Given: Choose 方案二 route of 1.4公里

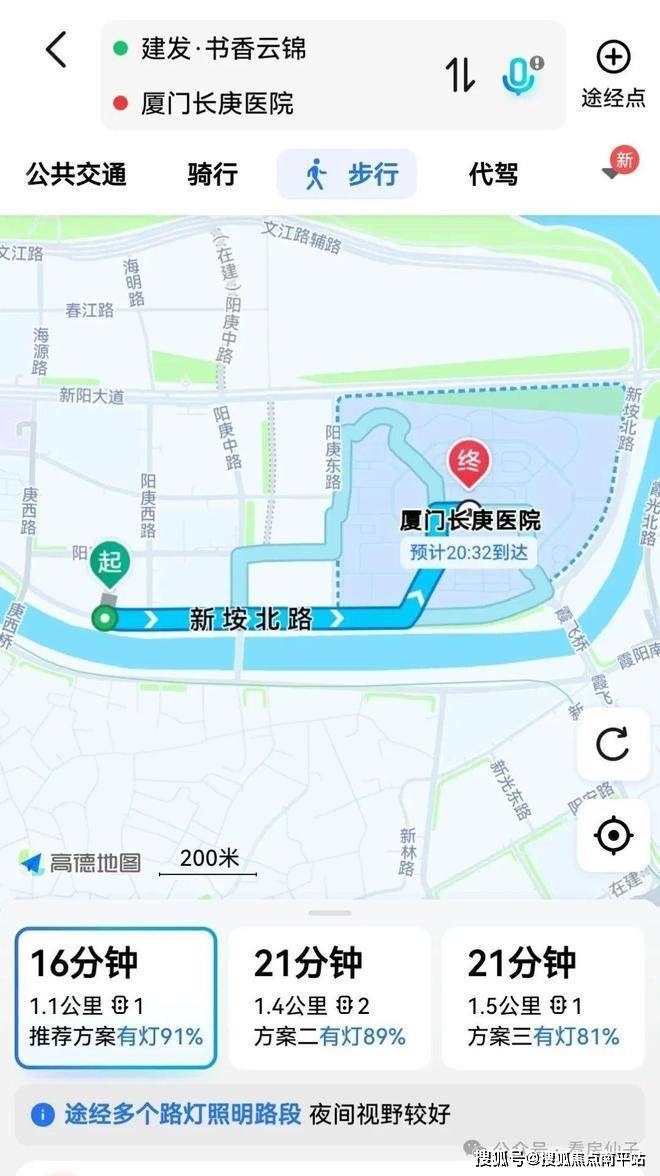Looking at the screenshot, I should 329,997.
